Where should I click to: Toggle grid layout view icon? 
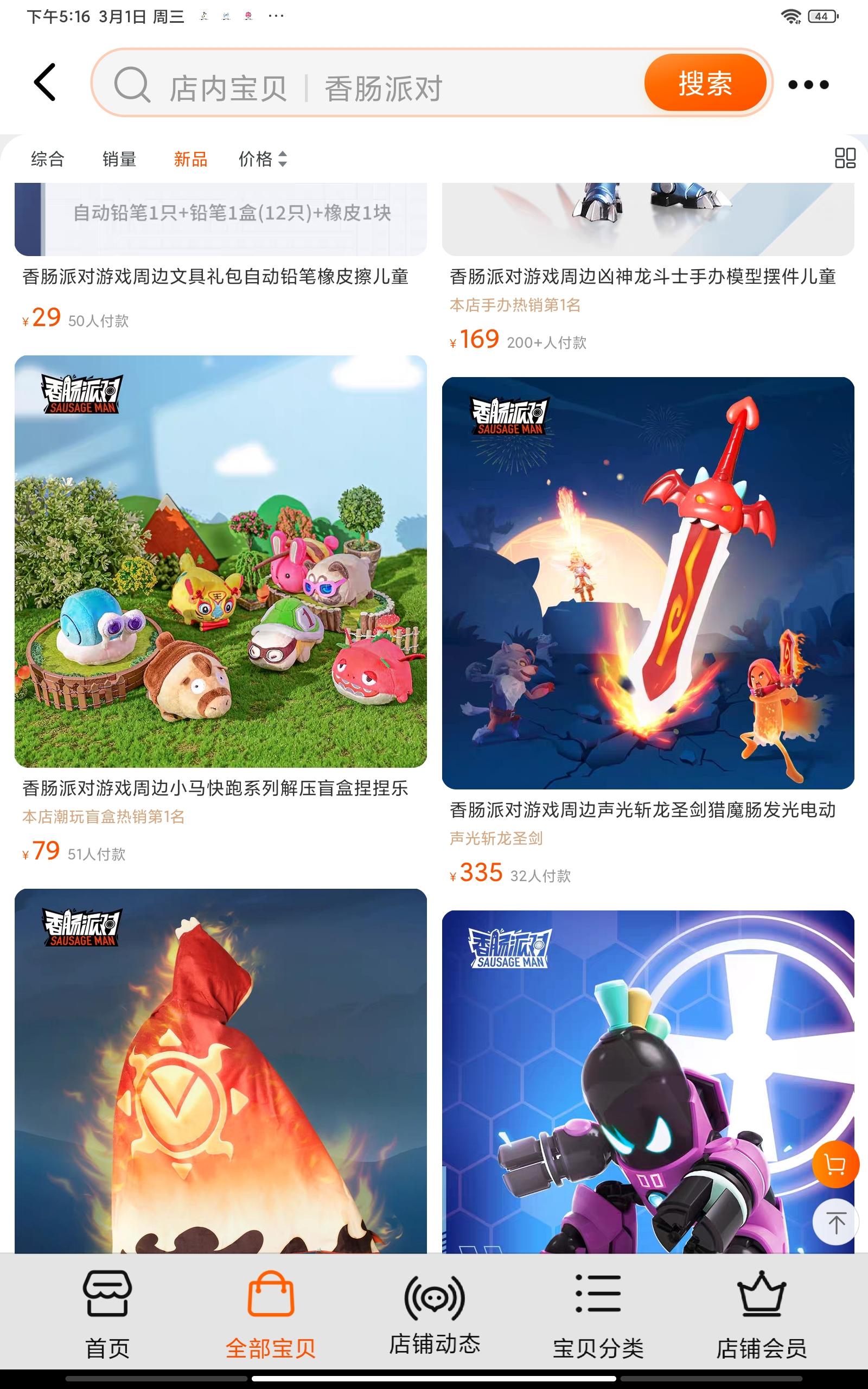point(845,158)
